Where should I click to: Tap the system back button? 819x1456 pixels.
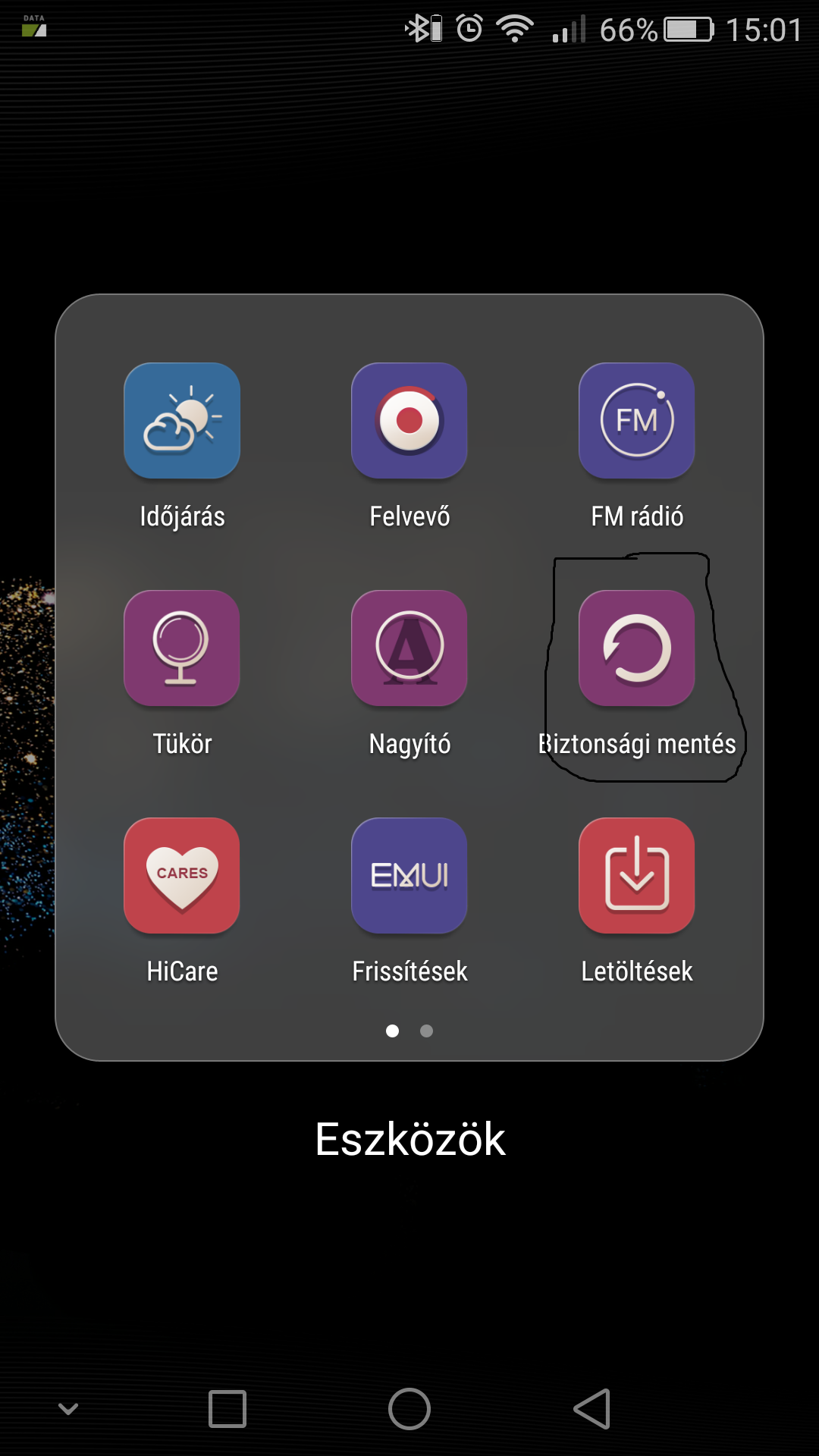pos(592,1409)
